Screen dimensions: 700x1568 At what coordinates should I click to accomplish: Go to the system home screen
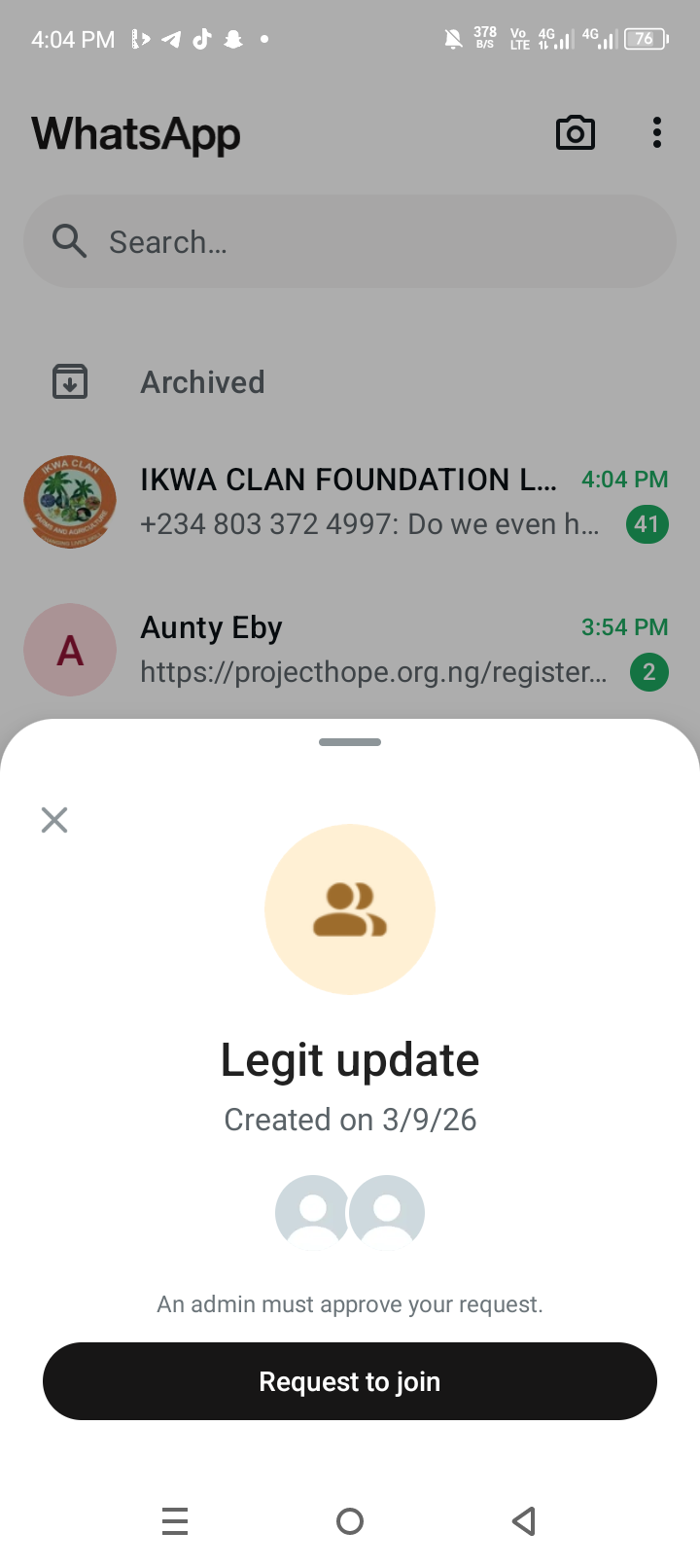350,1520
